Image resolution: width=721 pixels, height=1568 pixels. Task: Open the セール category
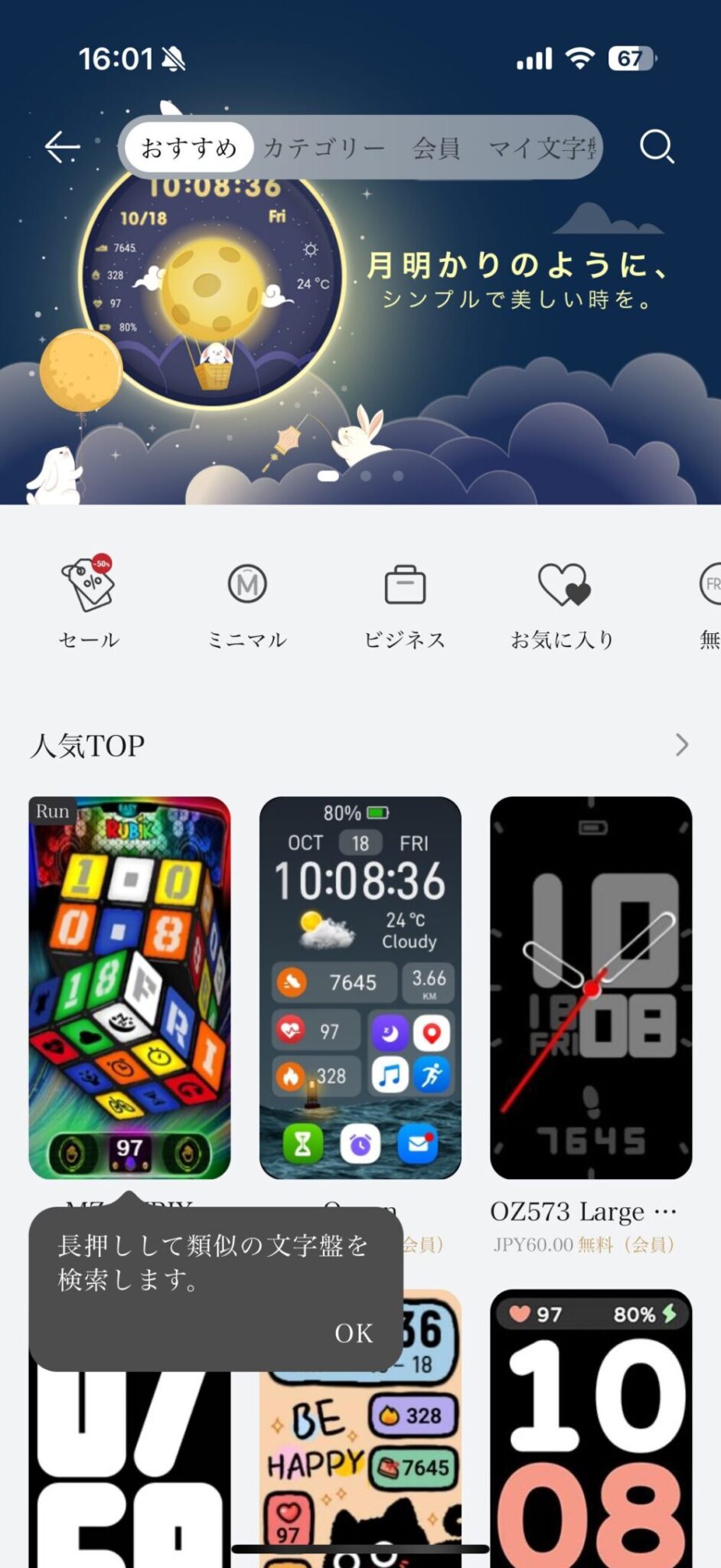click(89, 605)
